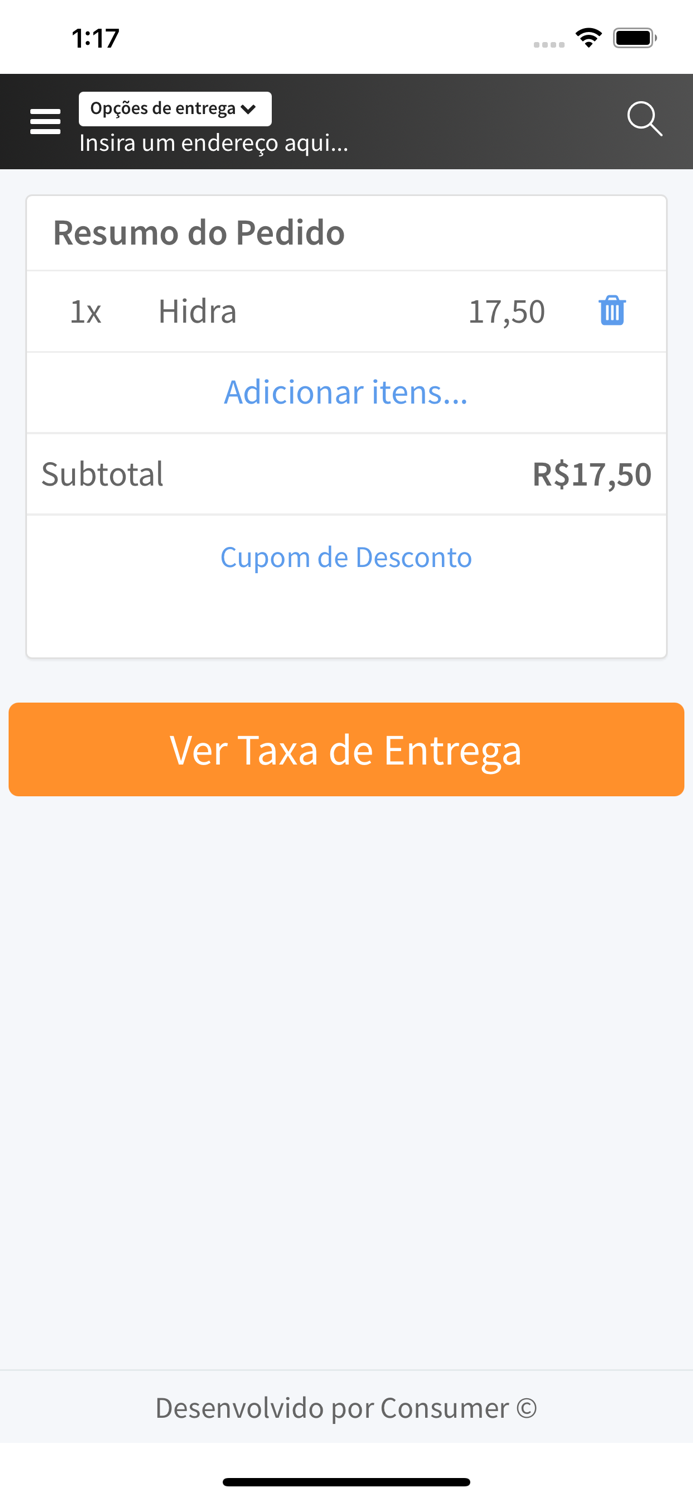Open Cupom de Desconto link
This screenshot has width=693, height=1500.
point(346,557)
